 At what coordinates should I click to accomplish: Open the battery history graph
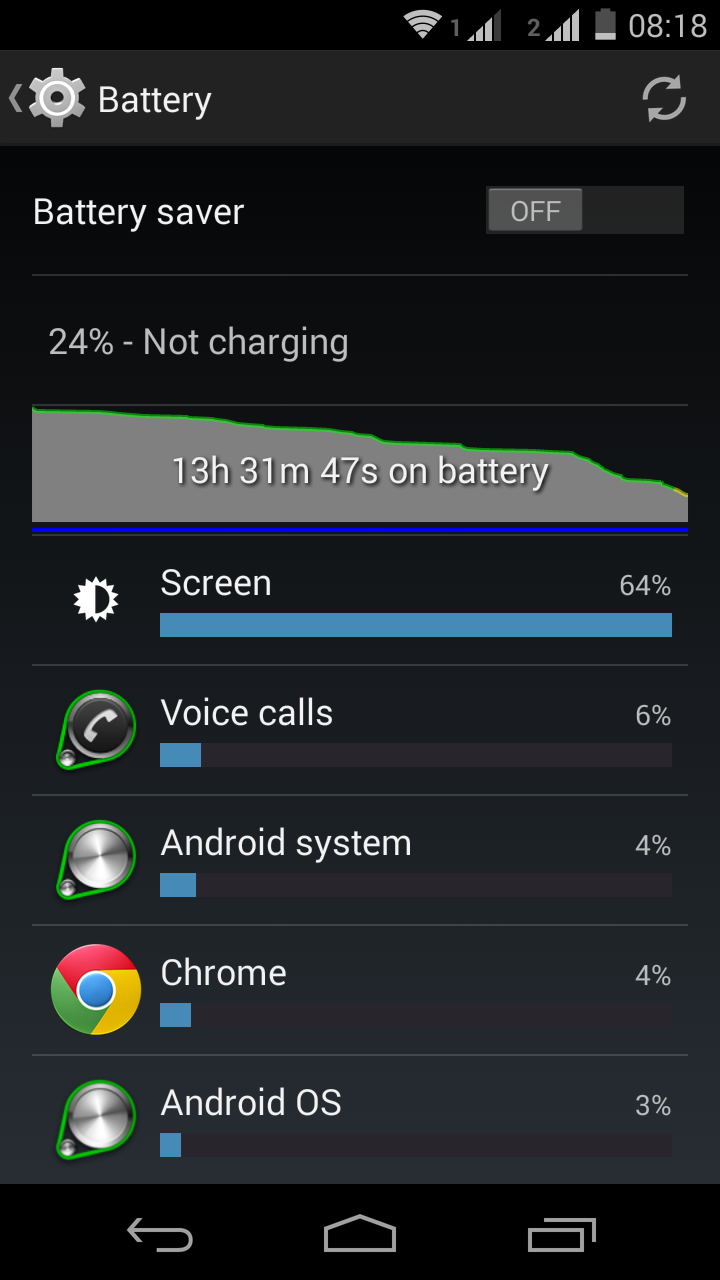(x=360, y=465)
